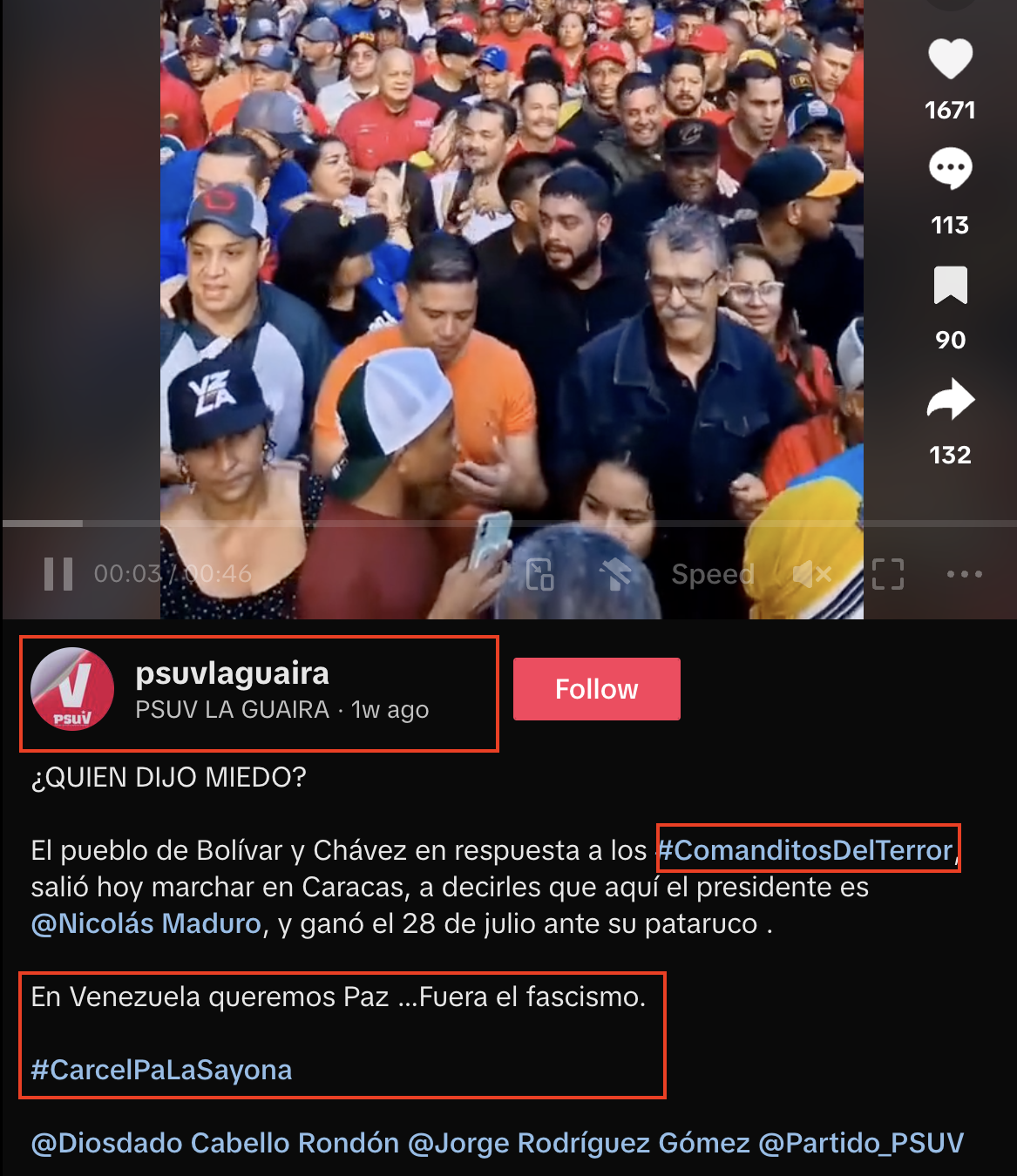Open the #ComanditosDelTerror hashtag
Screen dimensions: 1017x1176
[805, 850]
